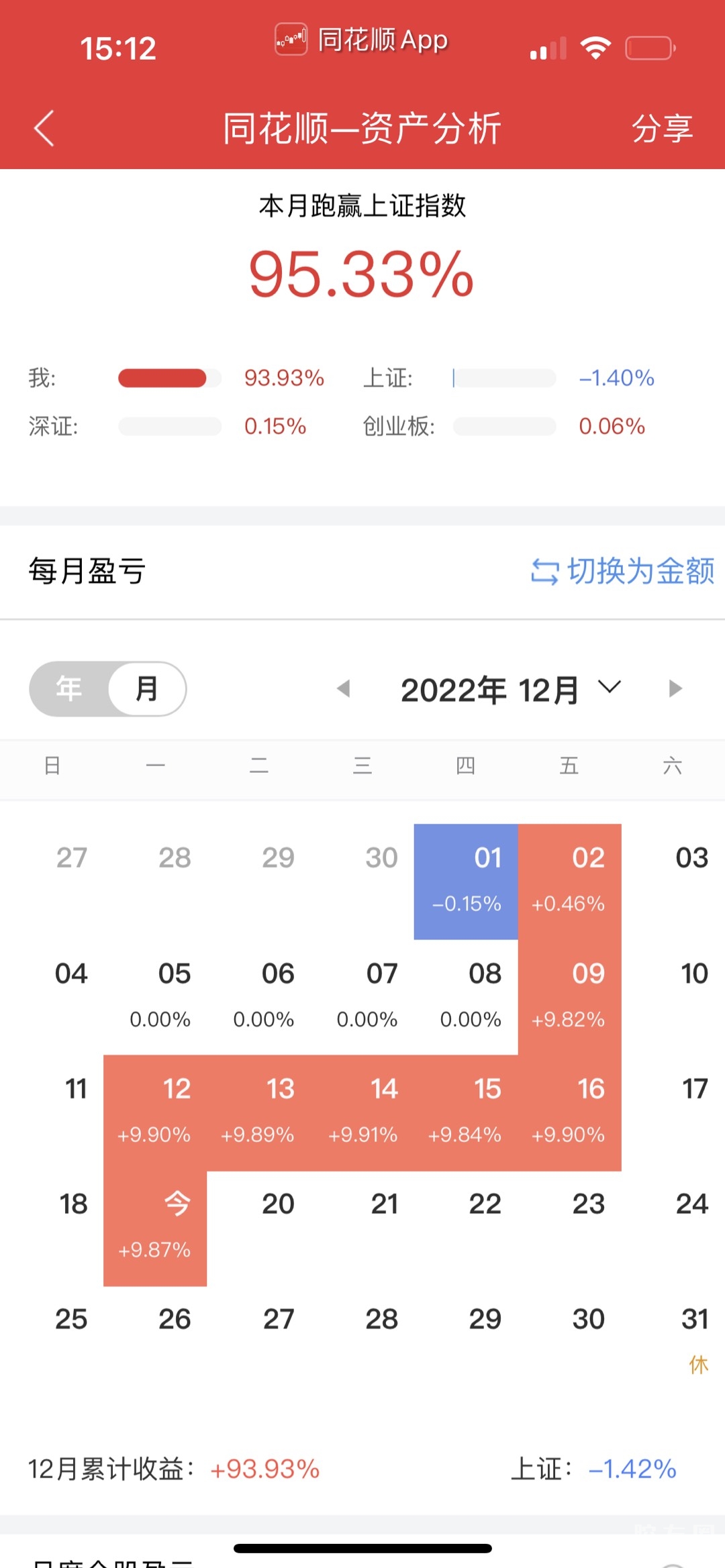Return to 同花顺 App via status bar
Image resolution: width=725 pixels, height=1568 pixels.
(x=362, y=40)
